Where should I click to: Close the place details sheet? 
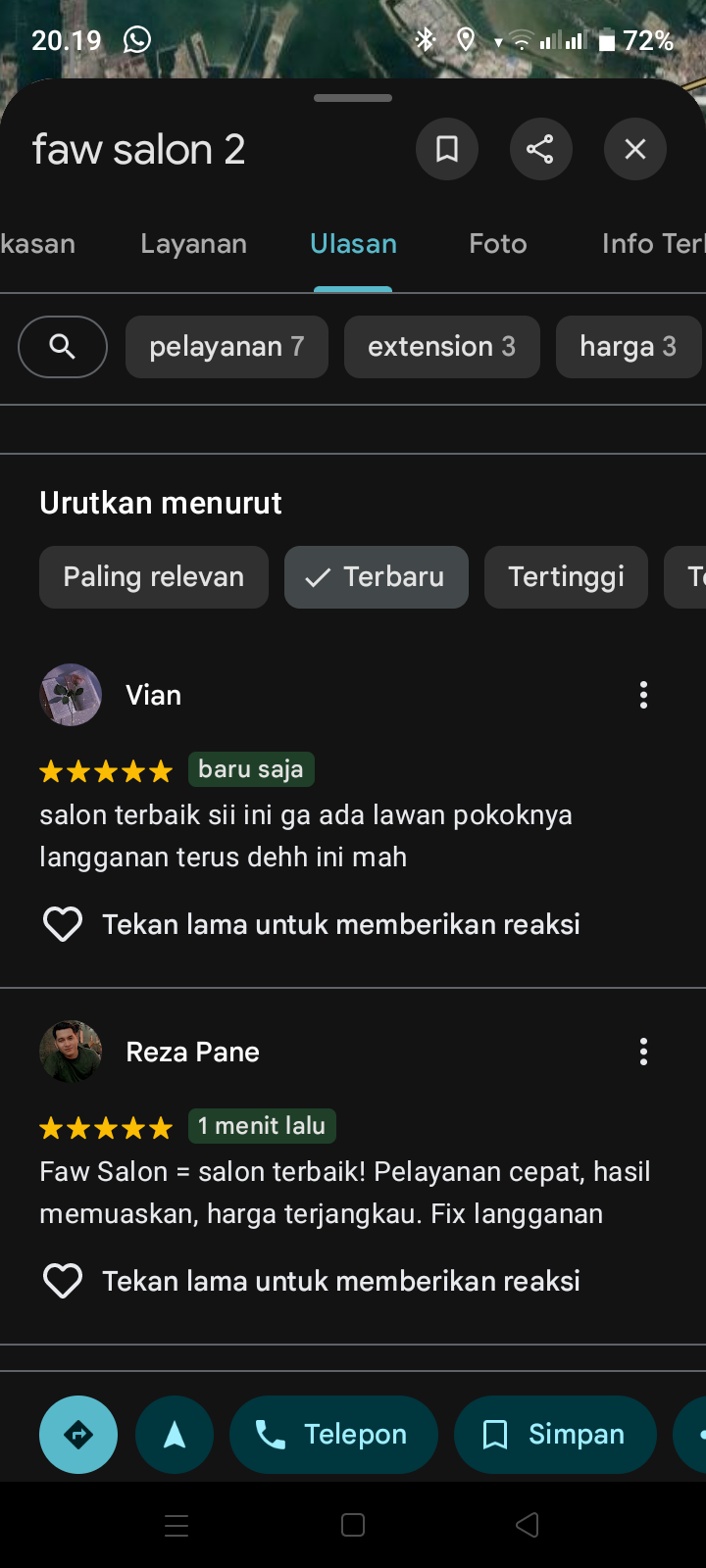click(635, 149)
